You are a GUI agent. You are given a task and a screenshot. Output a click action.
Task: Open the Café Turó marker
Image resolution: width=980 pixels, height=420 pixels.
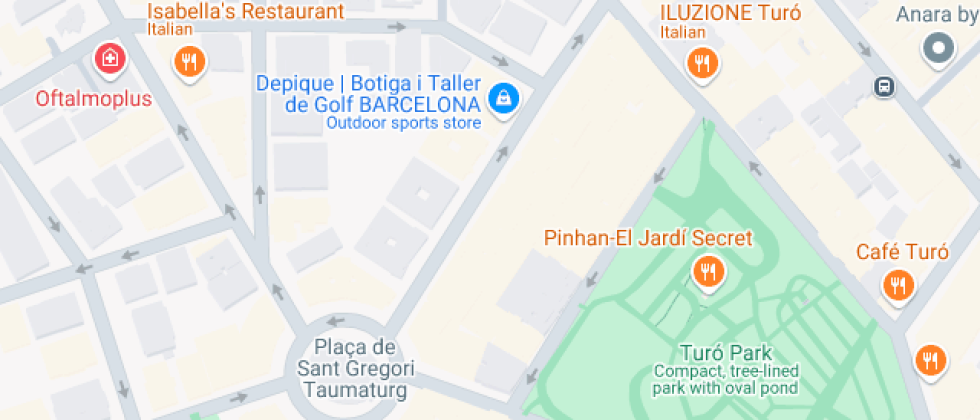point(898,285)
